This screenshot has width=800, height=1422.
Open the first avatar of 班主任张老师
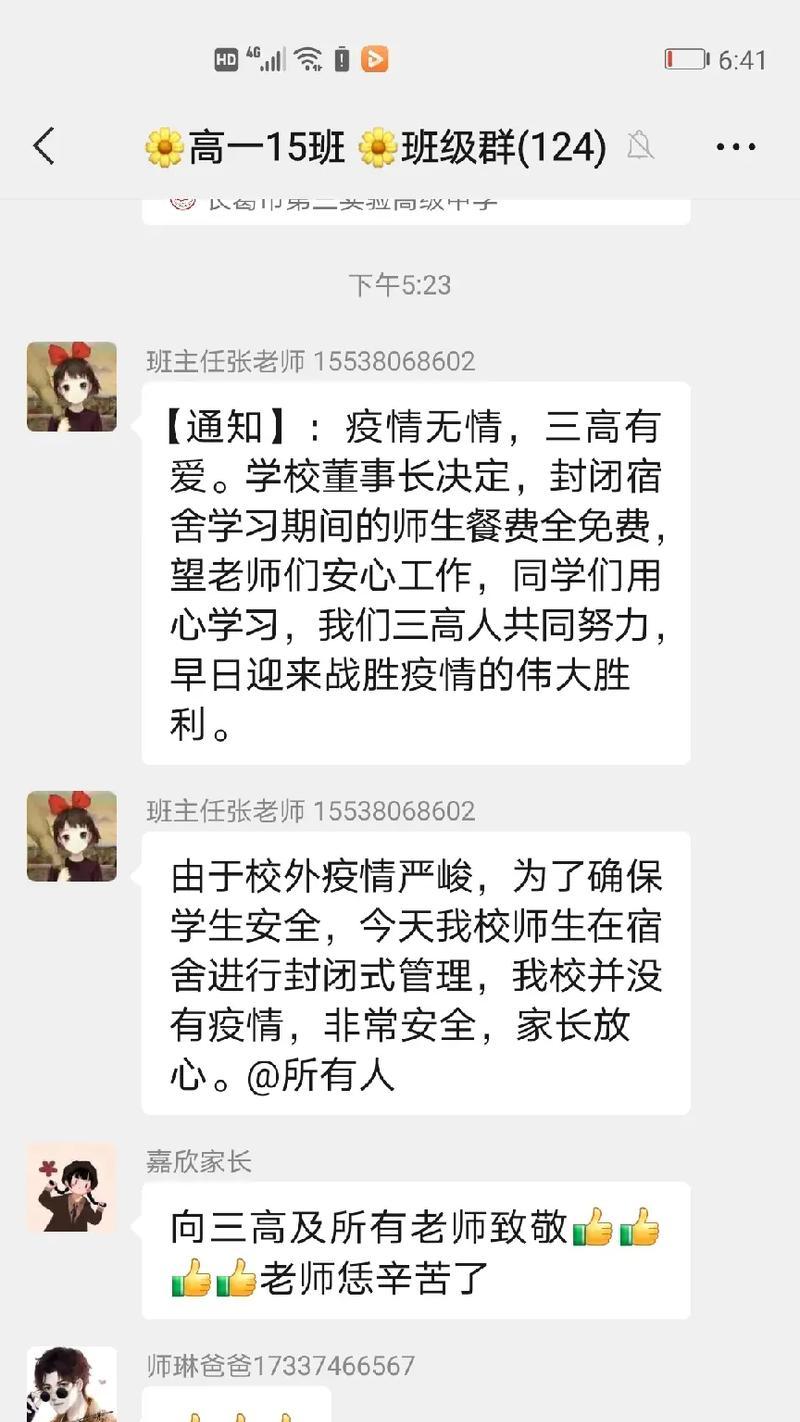[72, 387]
